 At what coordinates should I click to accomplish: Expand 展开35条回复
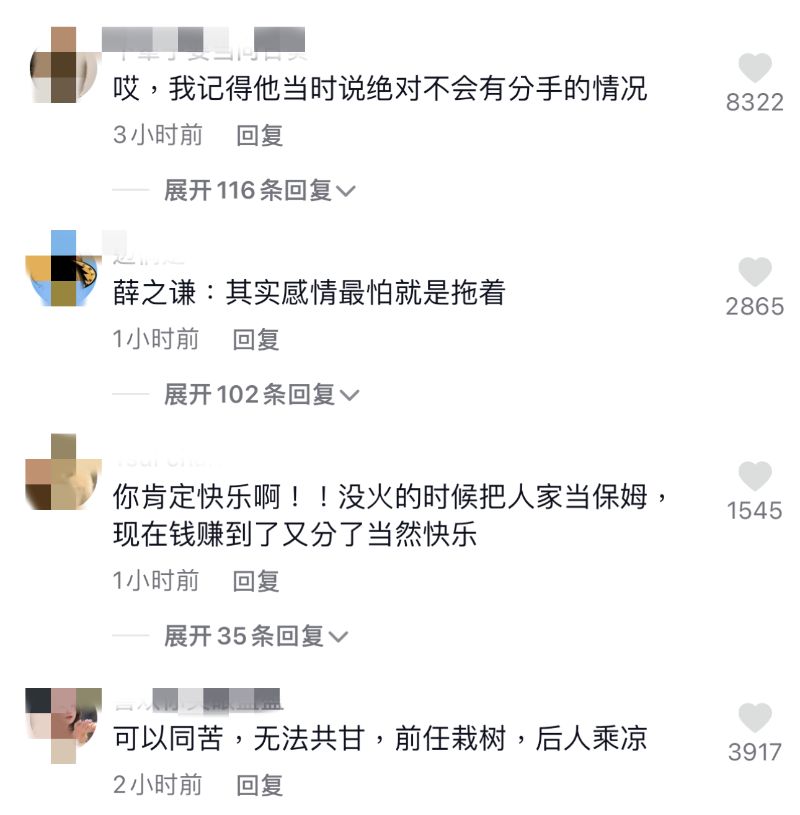point(256,635)
